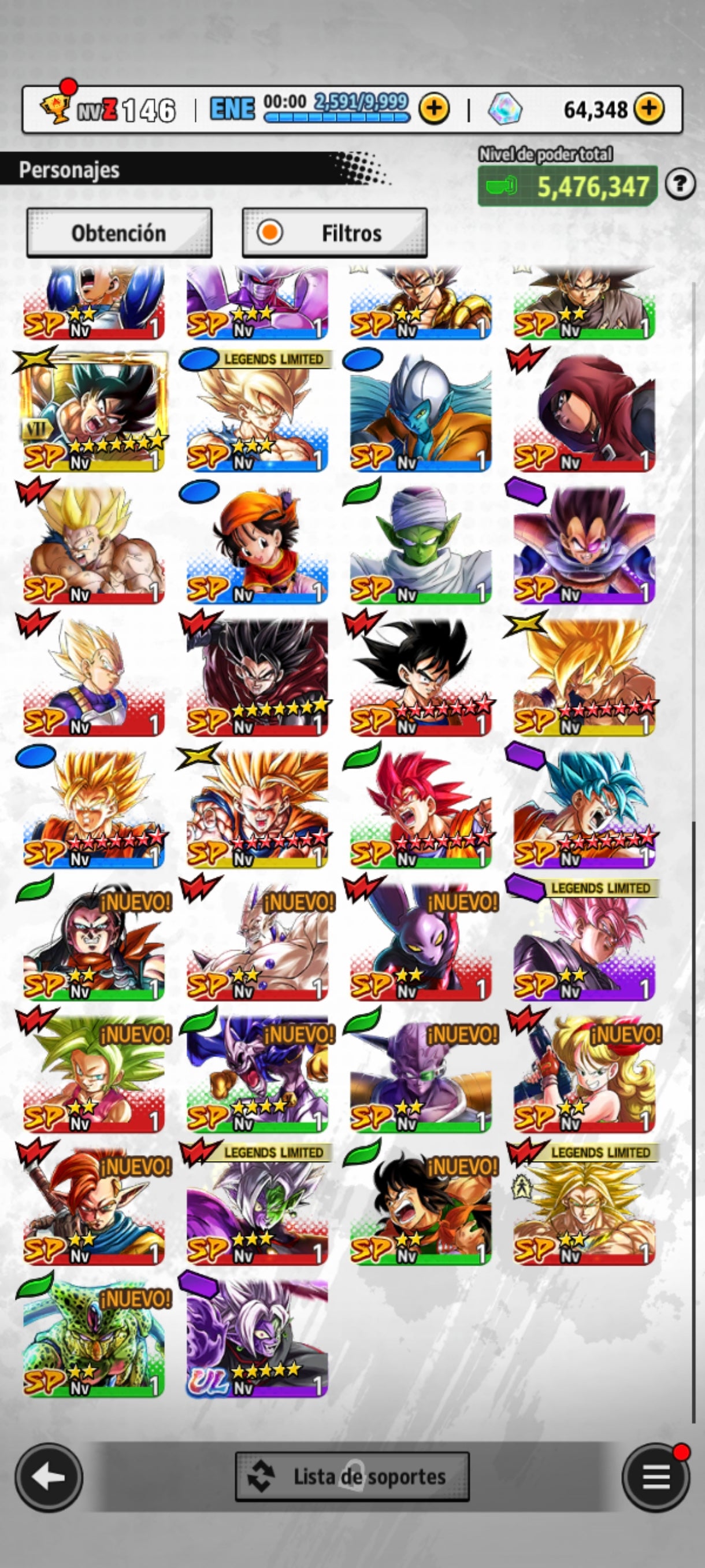Image resolution: width=705 pixels, height=1568 pixels.
Task: Open the hamburger menu
Action: pos(656,1477)
